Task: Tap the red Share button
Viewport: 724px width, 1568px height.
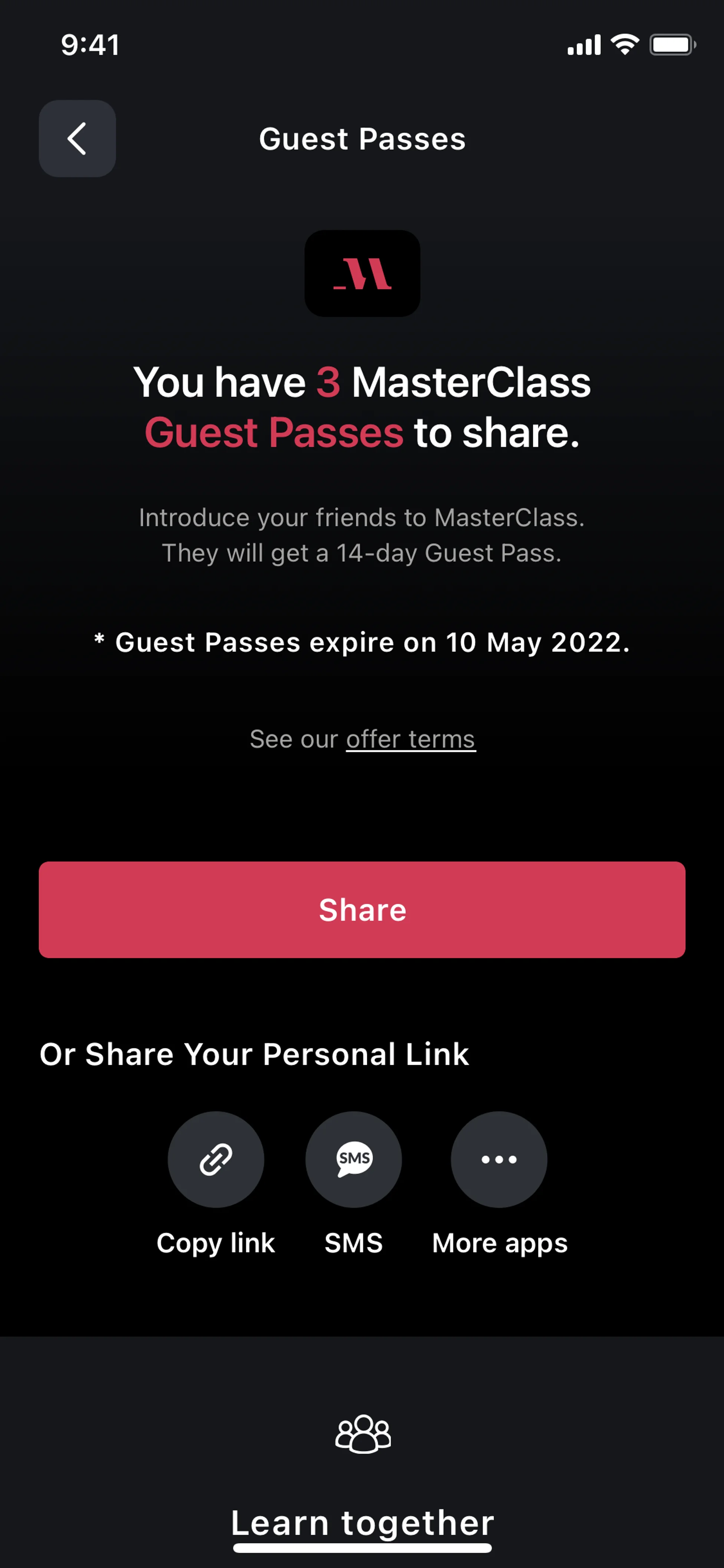Action: pos(362,910)
